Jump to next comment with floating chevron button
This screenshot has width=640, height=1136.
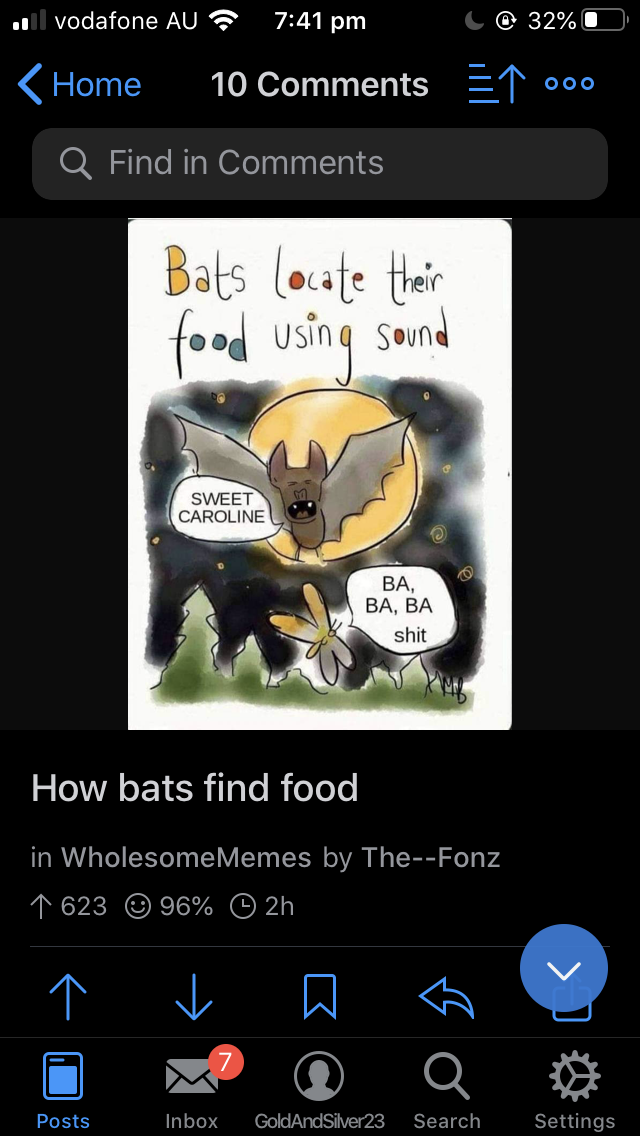click(564, 968)
